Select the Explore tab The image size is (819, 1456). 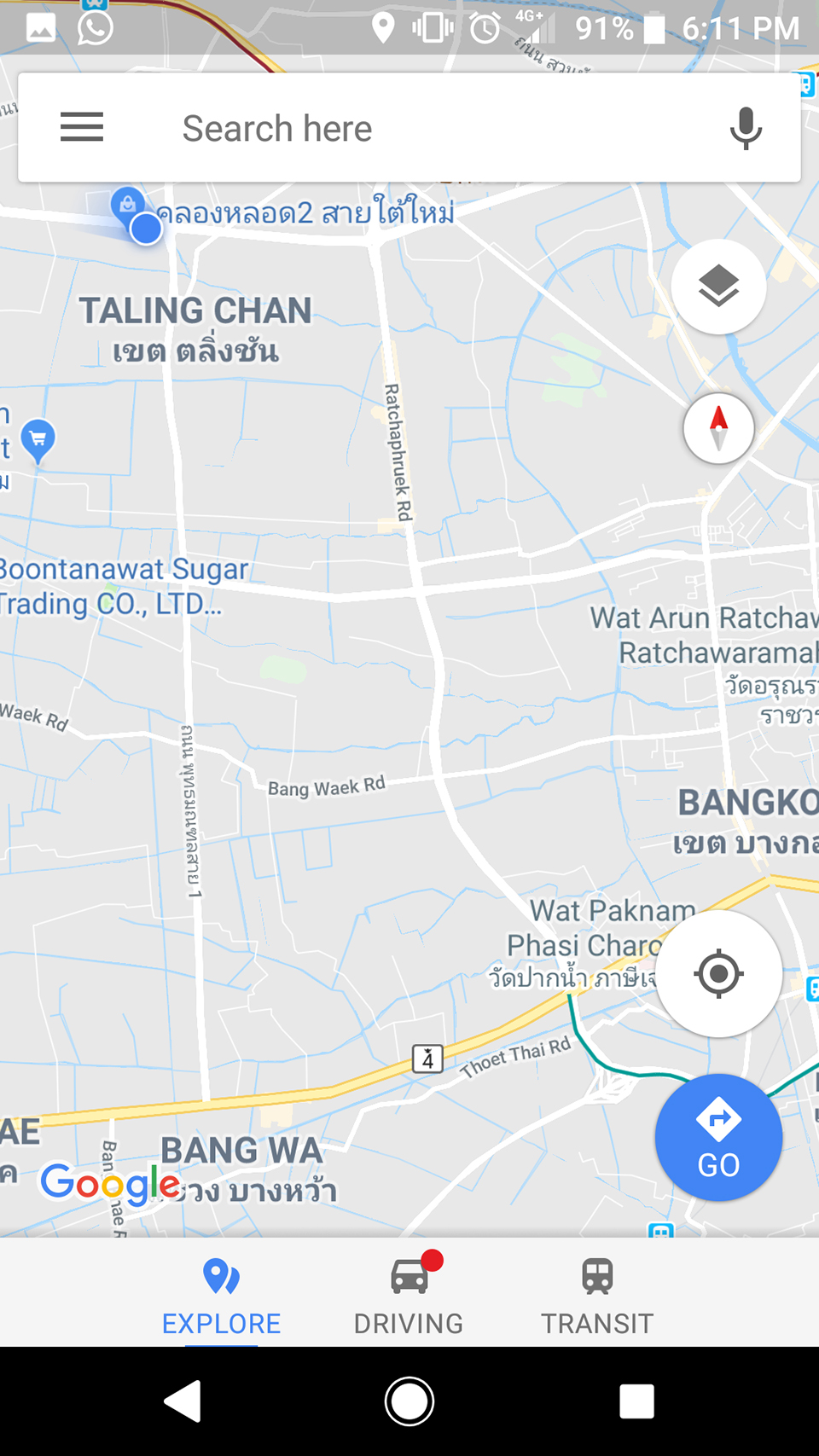click(x=222, y=1296)
